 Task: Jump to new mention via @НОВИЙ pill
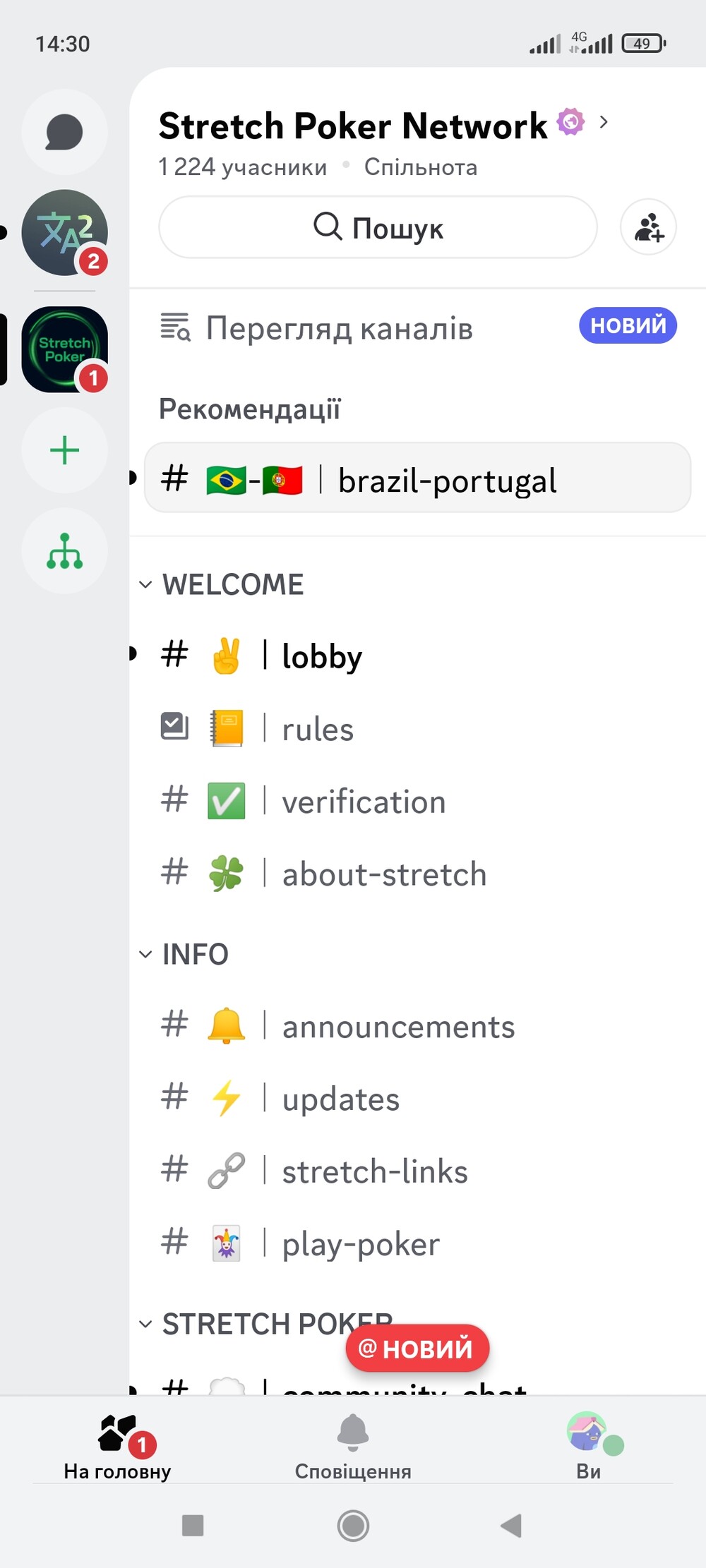[417, 1348]
